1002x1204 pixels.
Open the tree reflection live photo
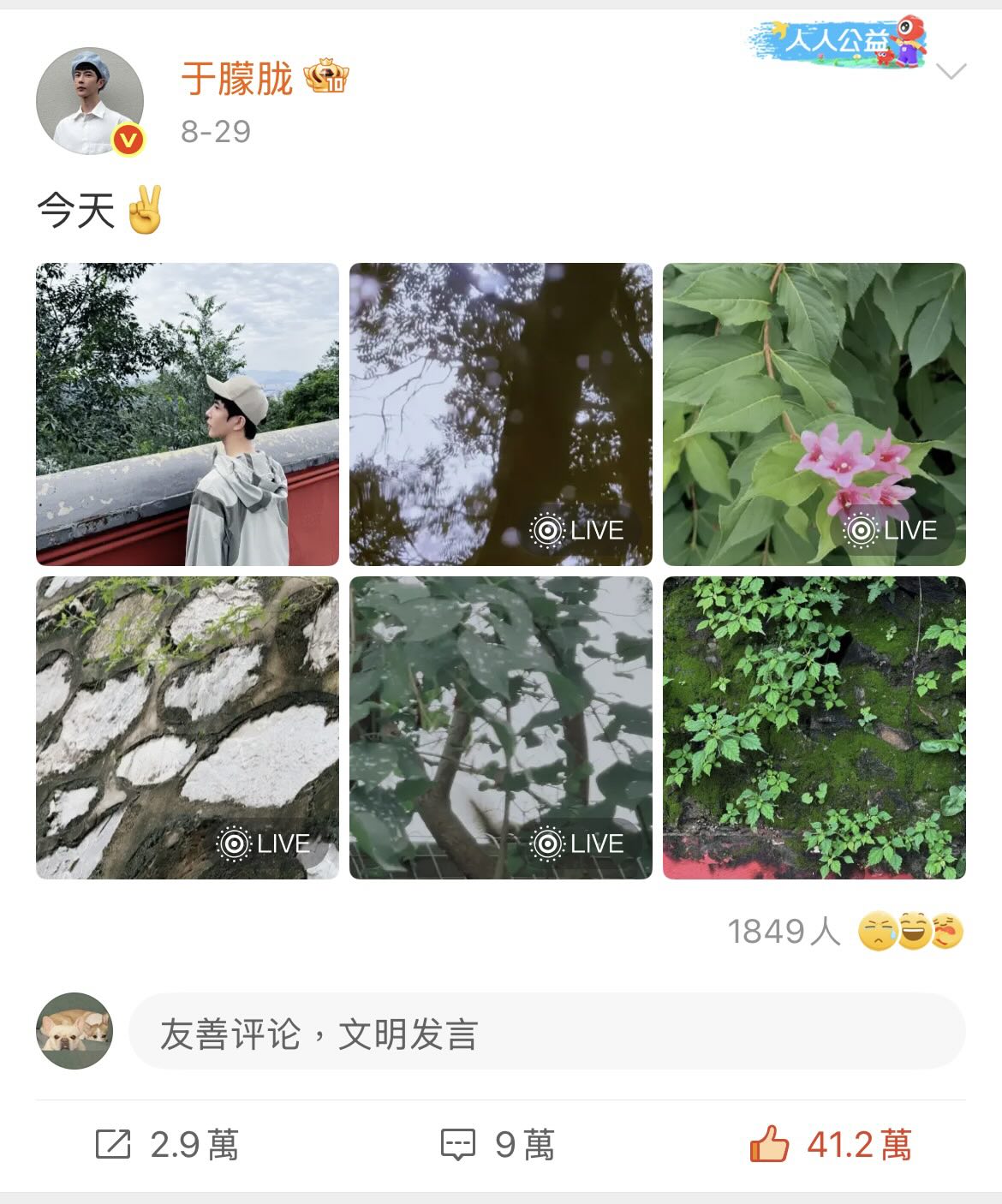pos(501,414)
